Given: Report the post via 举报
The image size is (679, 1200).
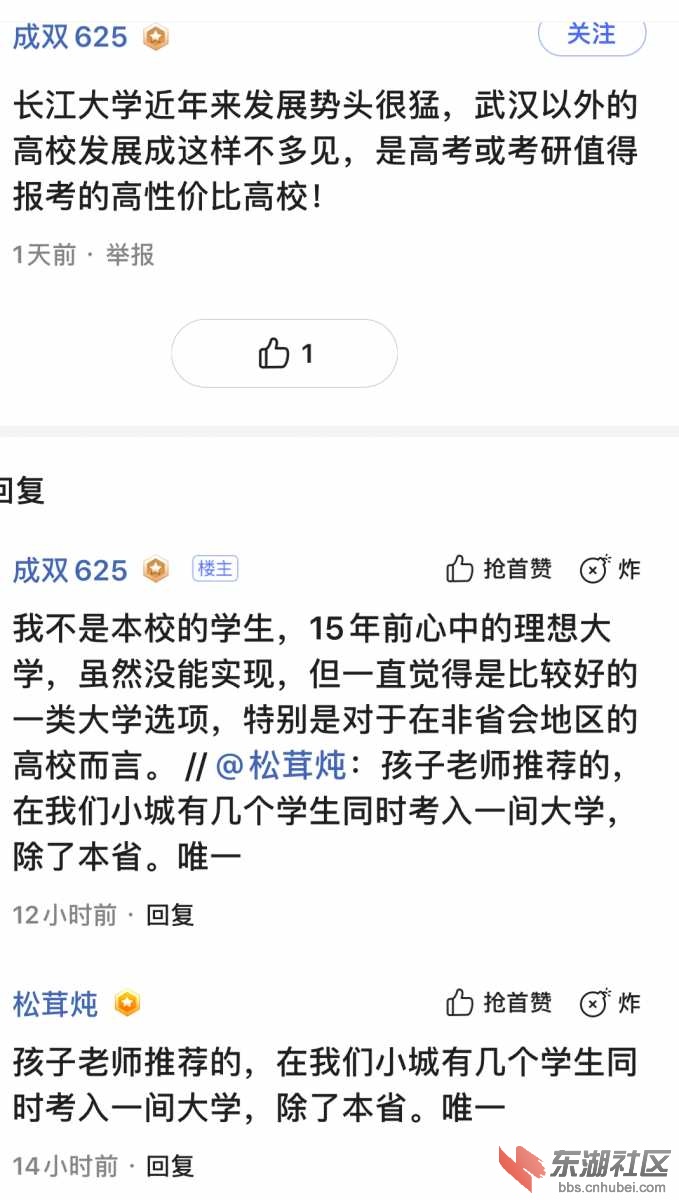Looking at the screenshot, I should pyautogui.click(x=131, y=255).
